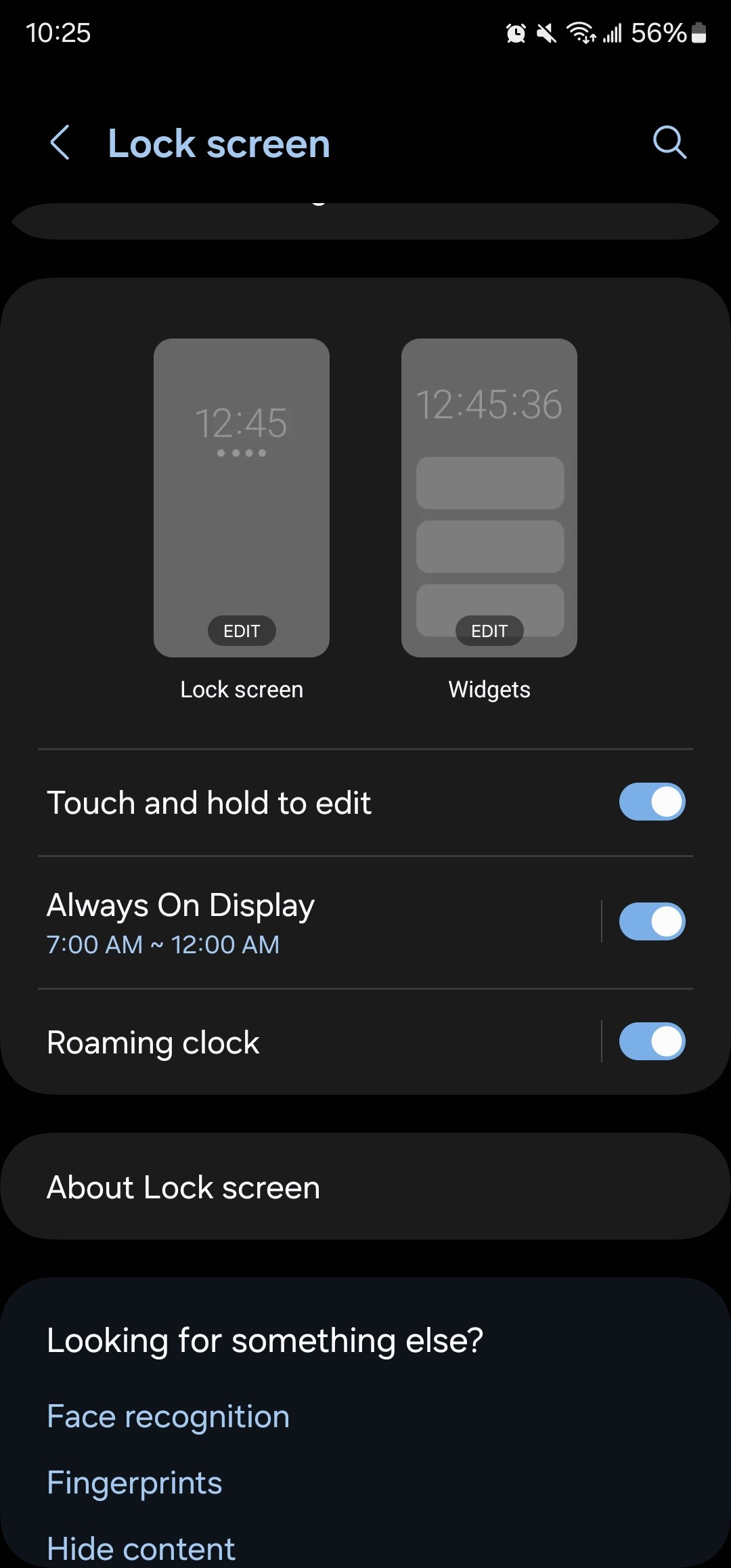Screen dimensions: 731x1568
Task: Turn off Touch and hold to edit
Action: point(652,802)
